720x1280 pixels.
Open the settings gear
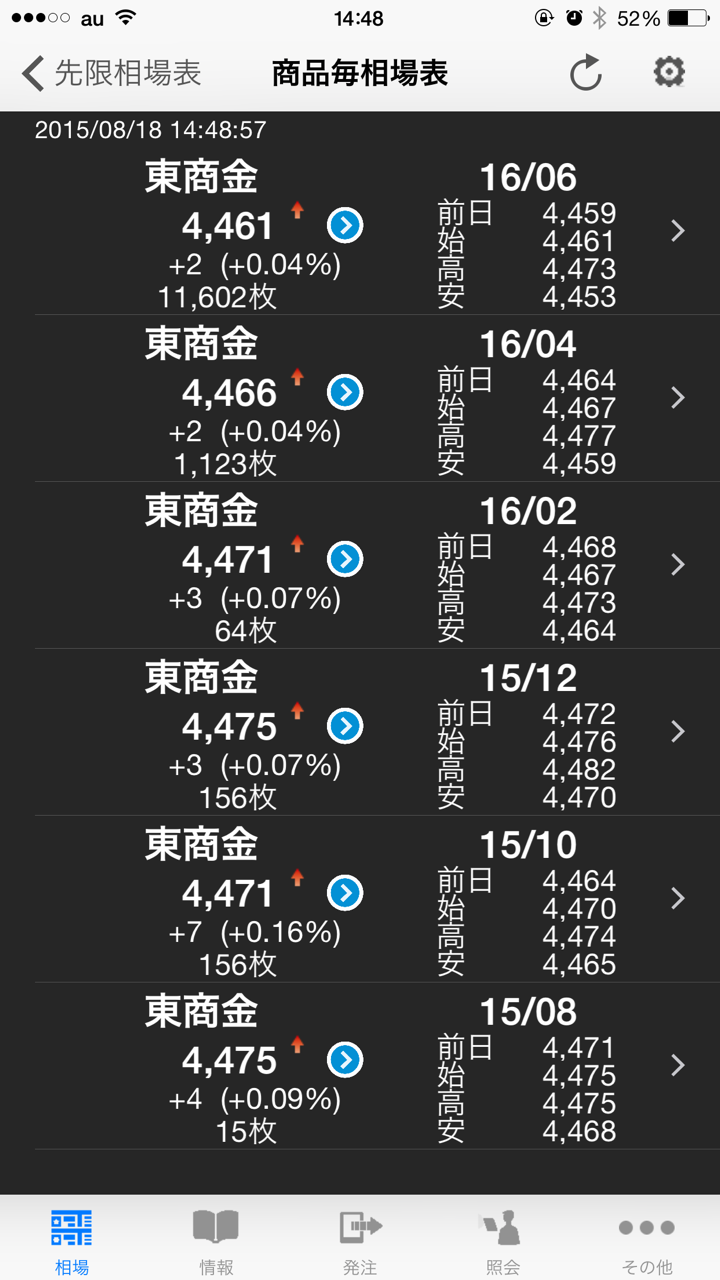[668, 72]
